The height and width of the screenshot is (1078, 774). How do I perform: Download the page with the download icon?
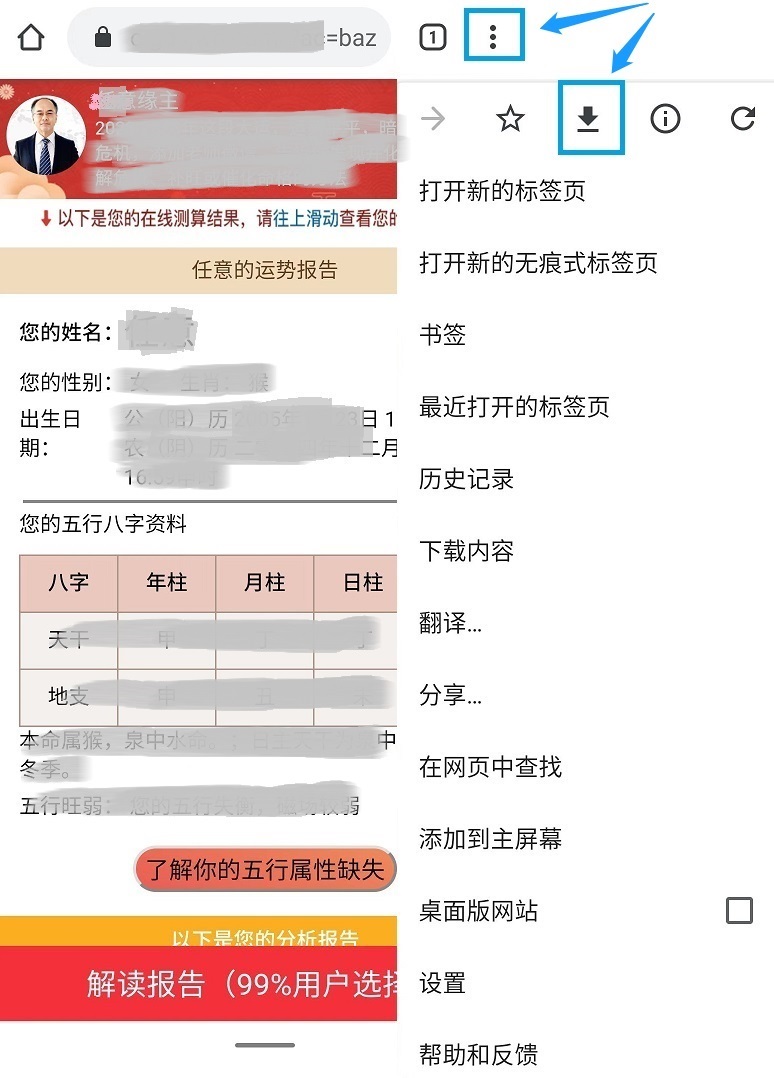(x=589, y=120)
